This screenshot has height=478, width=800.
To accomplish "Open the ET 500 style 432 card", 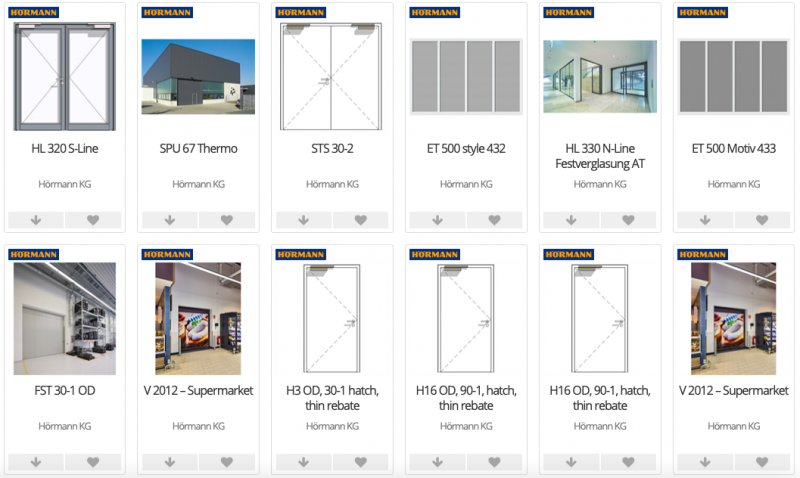I will click(466, 148).
